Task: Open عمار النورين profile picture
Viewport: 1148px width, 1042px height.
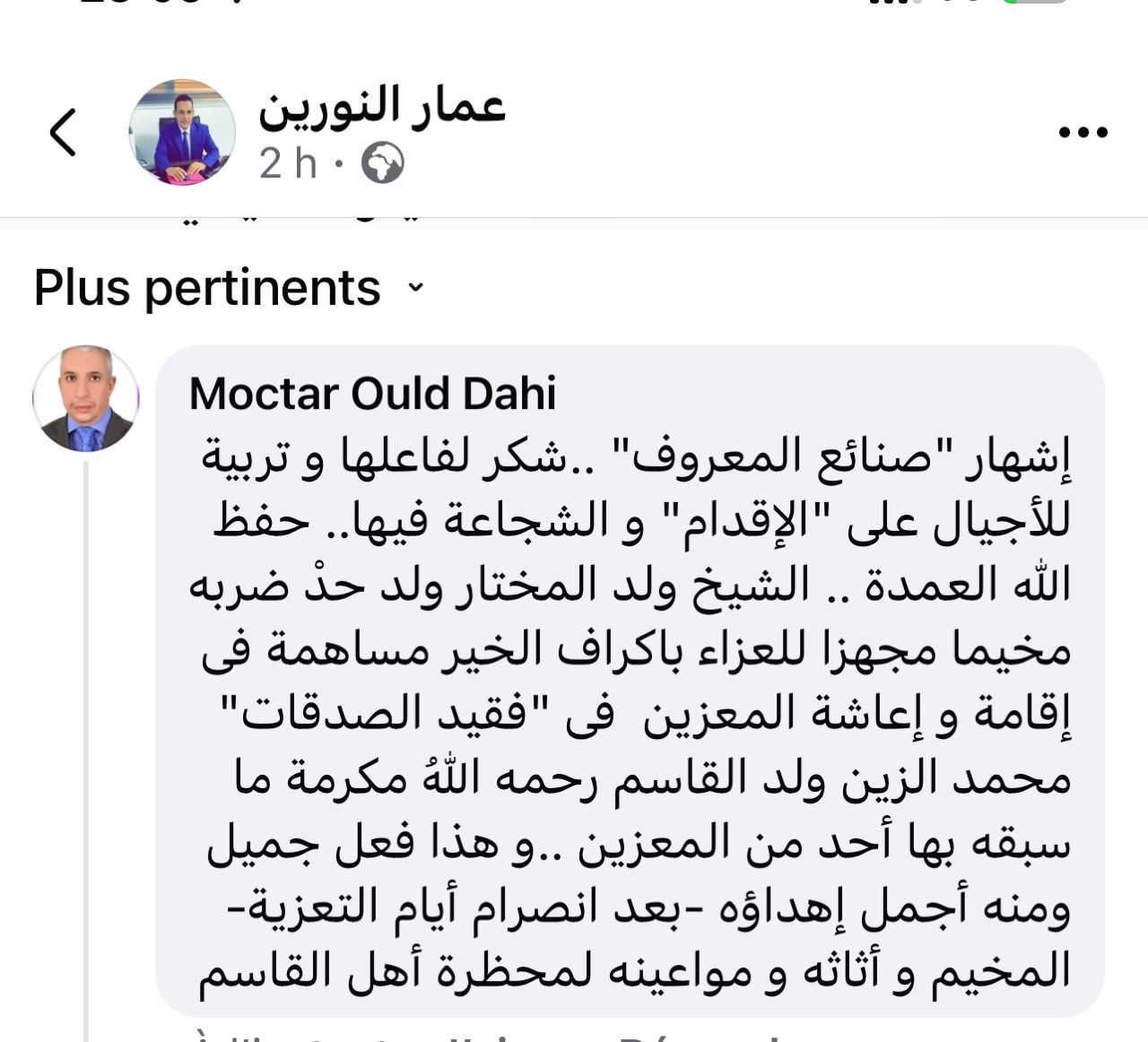Action: (x=182, y=133)
